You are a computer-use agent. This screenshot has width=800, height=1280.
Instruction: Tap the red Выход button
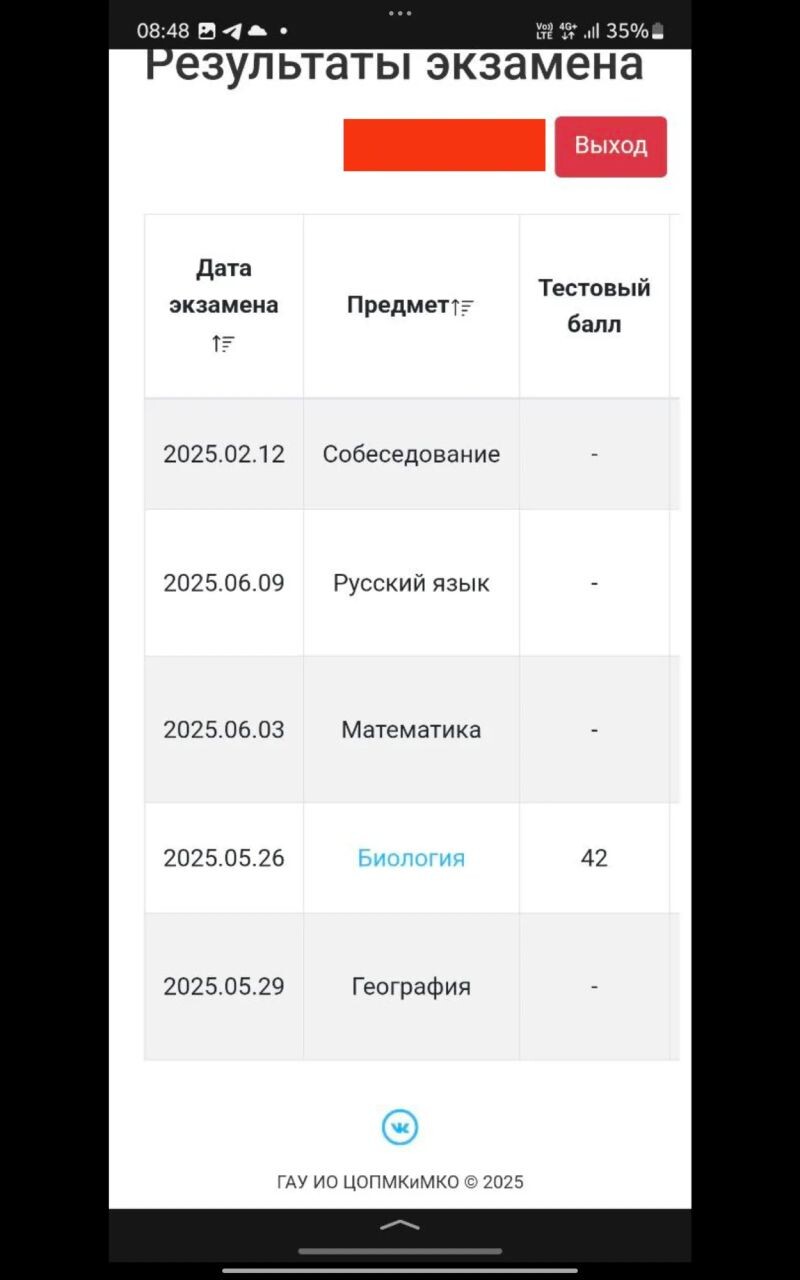click(x=610, y=146)
